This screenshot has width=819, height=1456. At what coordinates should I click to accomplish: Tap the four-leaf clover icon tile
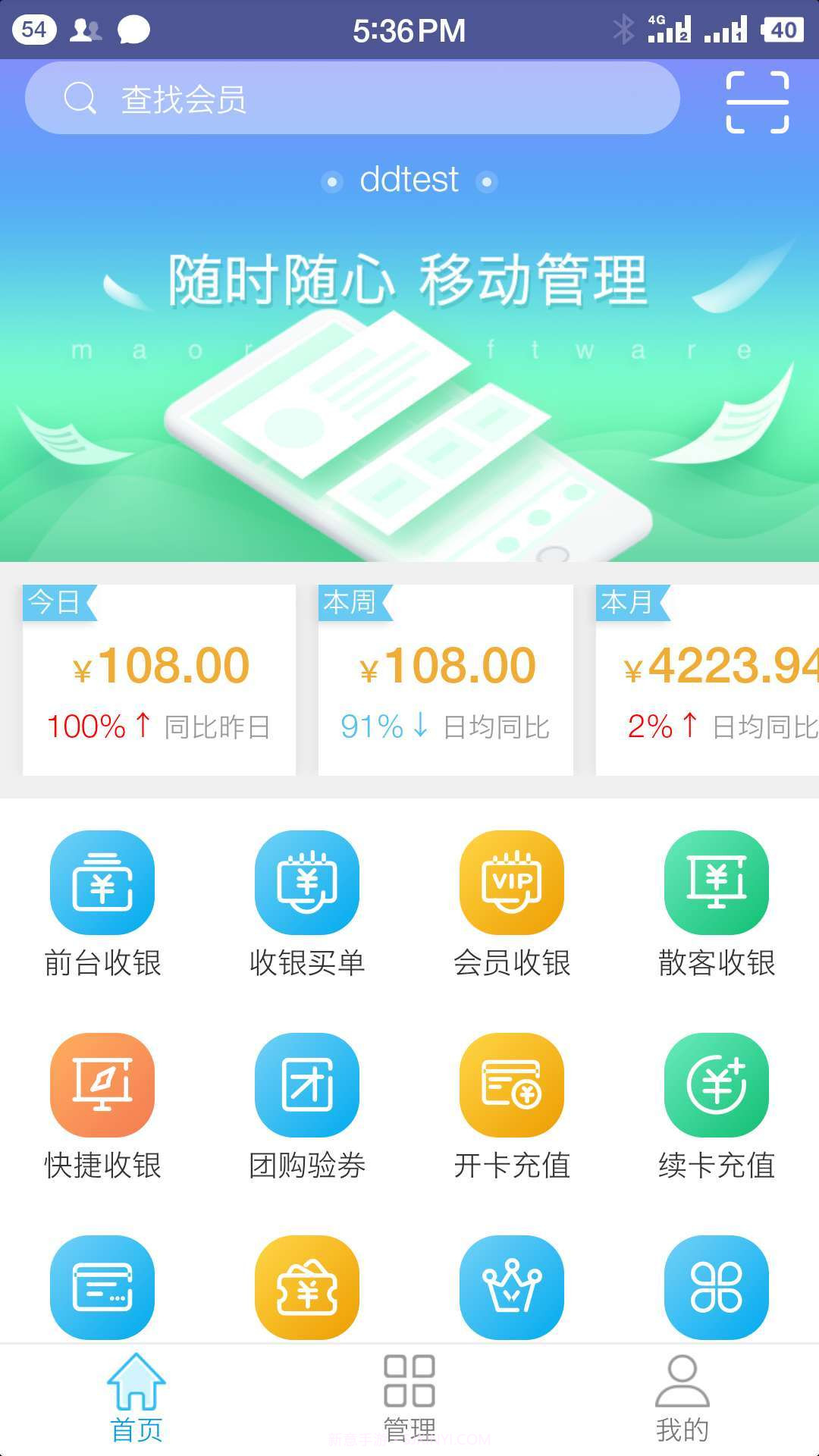717,1288
